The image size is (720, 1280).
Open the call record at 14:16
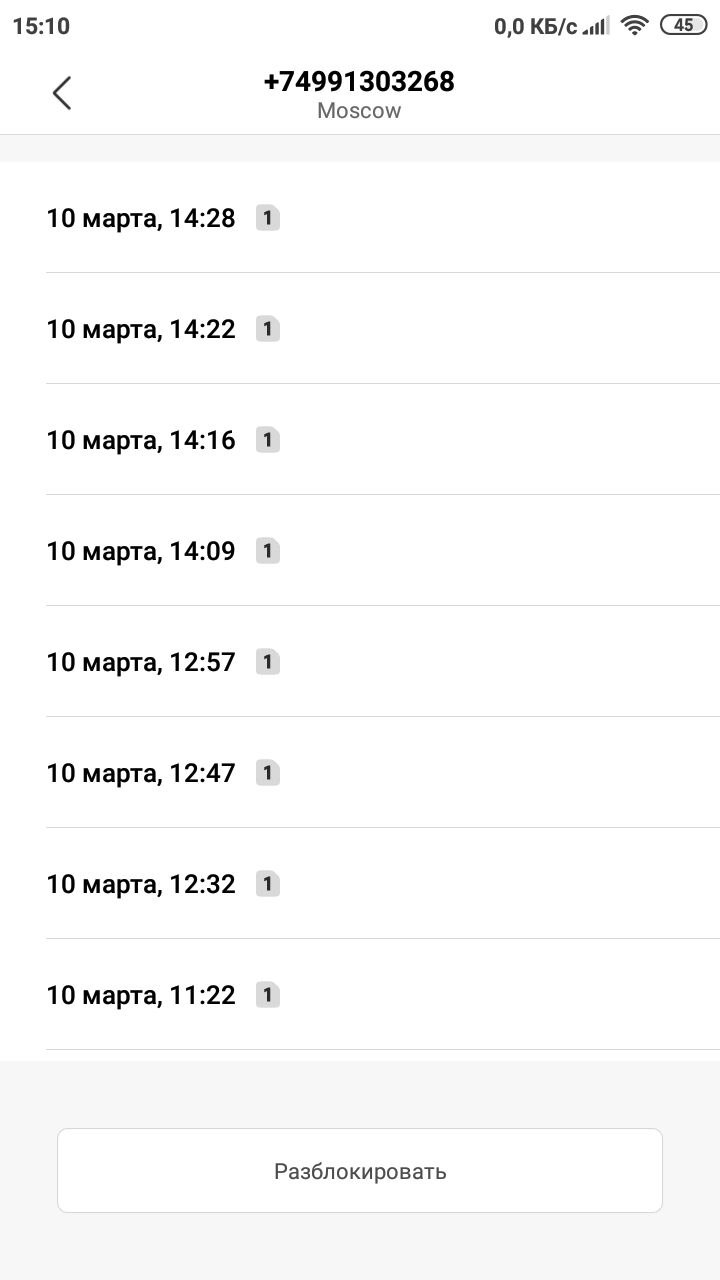[360, 440]
